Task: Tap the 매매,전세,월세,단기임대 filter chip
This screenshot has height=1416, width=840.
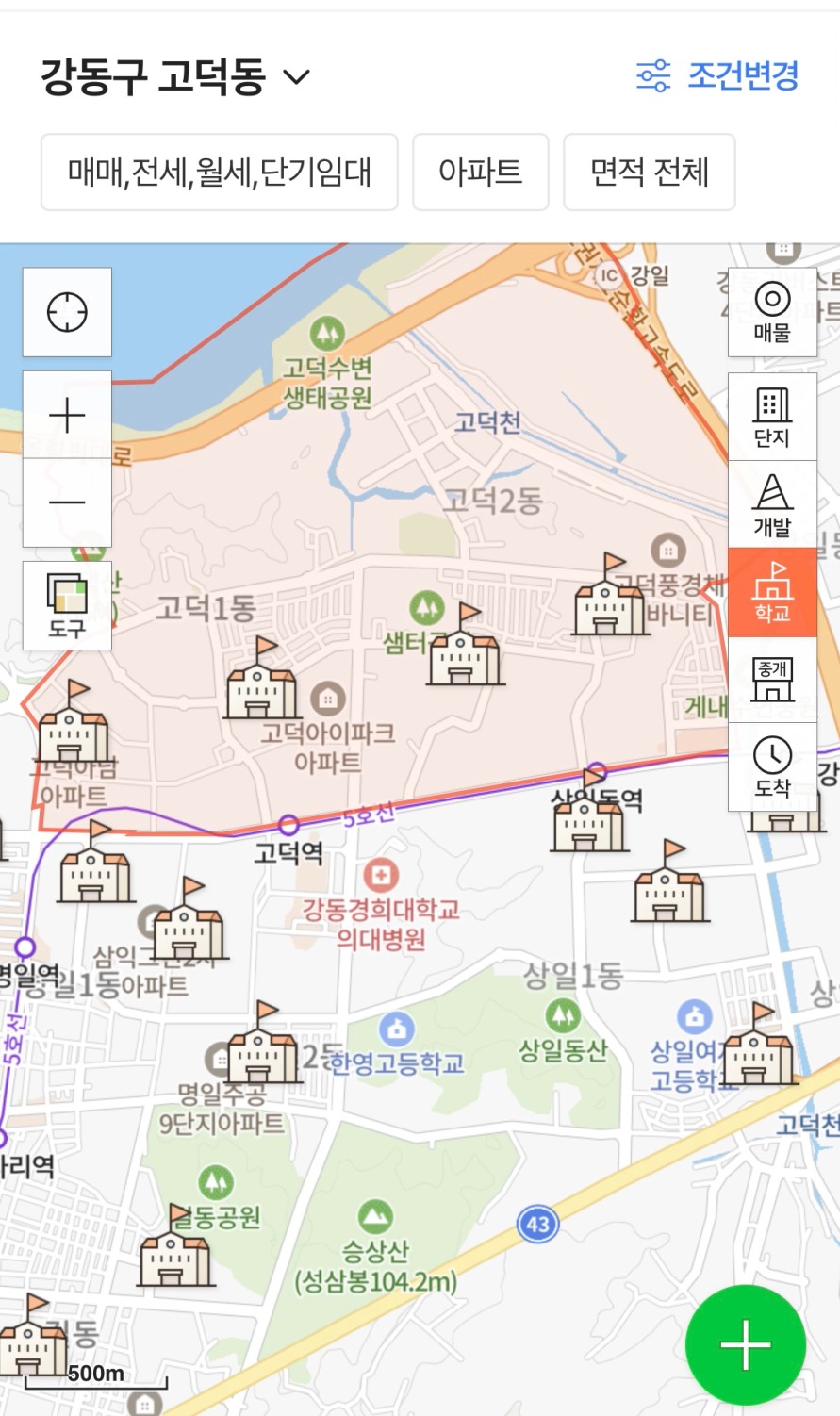Action: coord(219,173)
